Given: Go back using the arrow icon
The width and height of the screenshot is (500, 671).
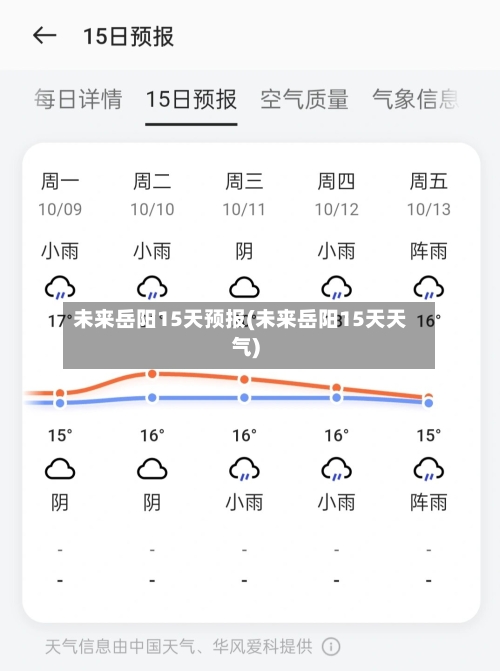Looking at the screenshot, I should (x=45, y=36).
